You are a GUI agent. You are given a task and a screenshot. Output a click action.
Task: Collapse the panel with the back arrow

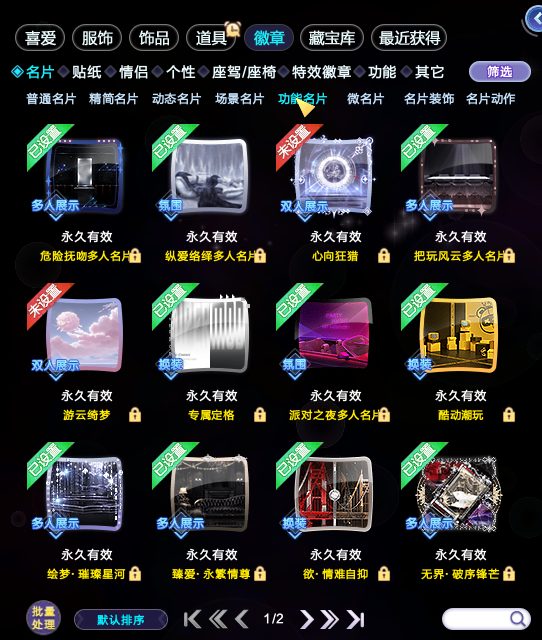[x=534, y=18]
